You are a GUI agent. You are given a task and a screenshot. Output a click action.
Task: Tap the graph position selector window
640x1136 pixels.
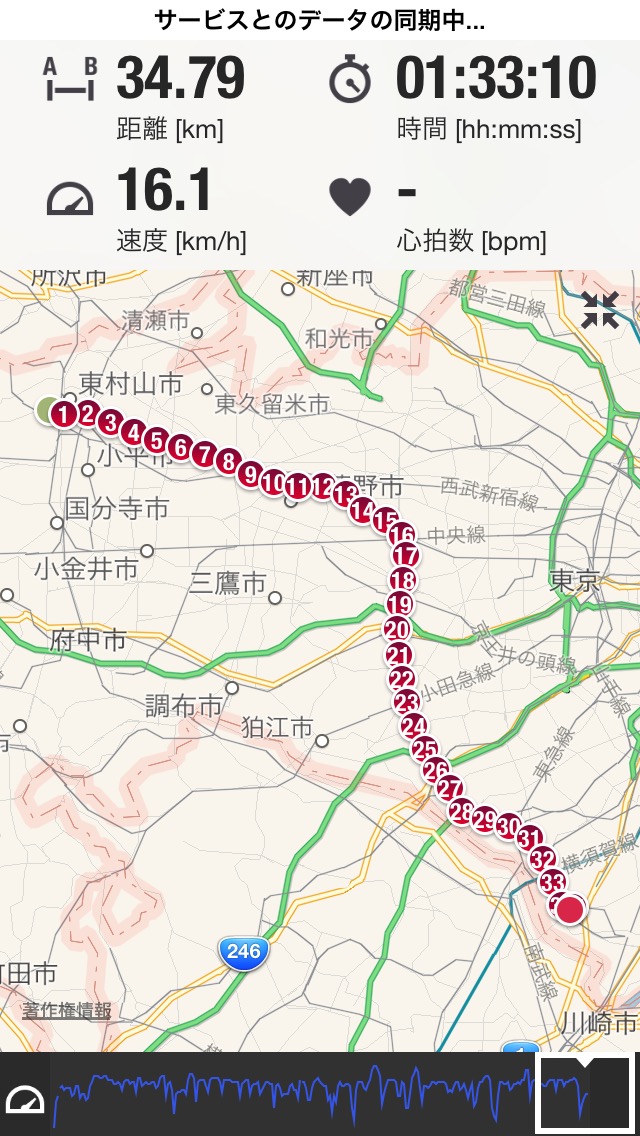click(585, 1094)
